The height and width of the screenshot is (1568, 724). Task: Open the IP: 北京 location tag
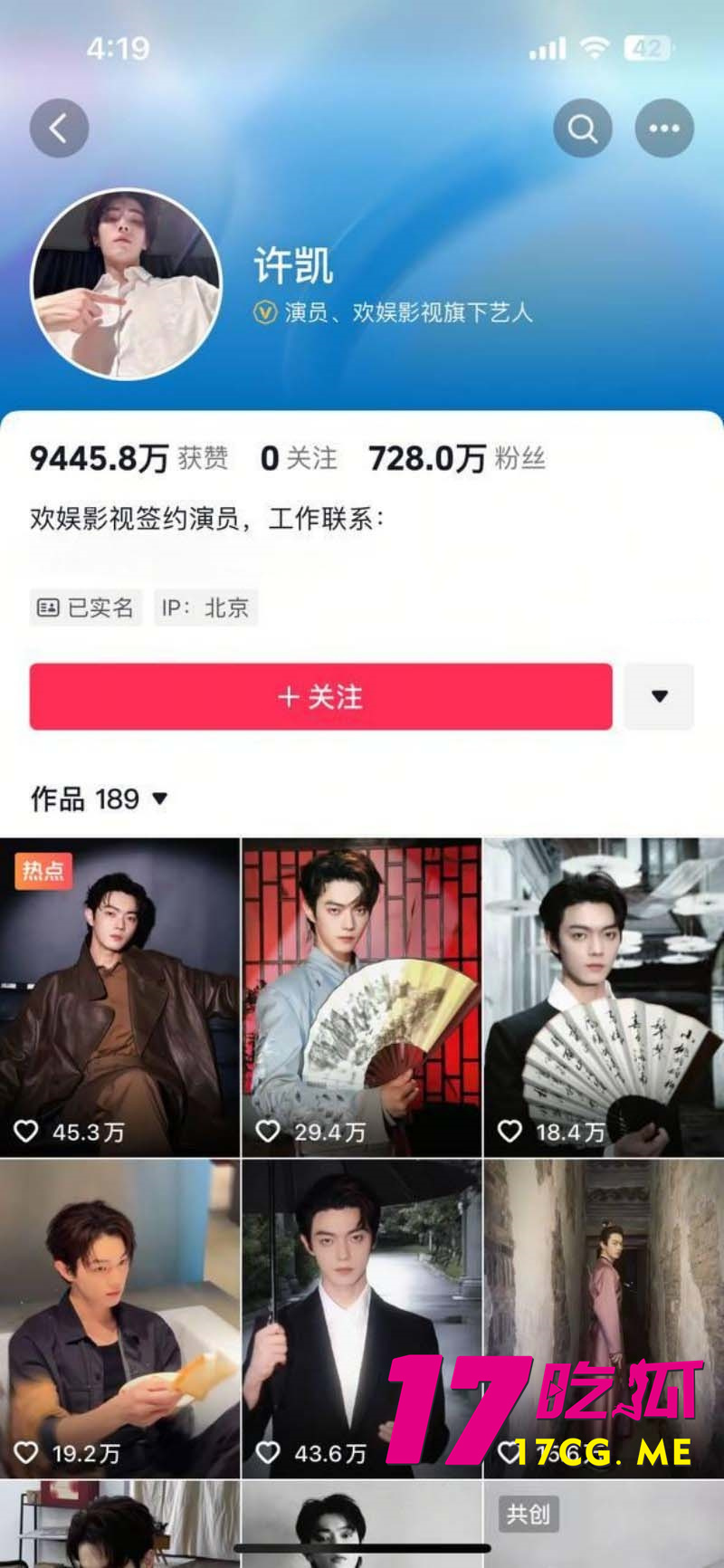pyautogui.click(x=205, y=607)
